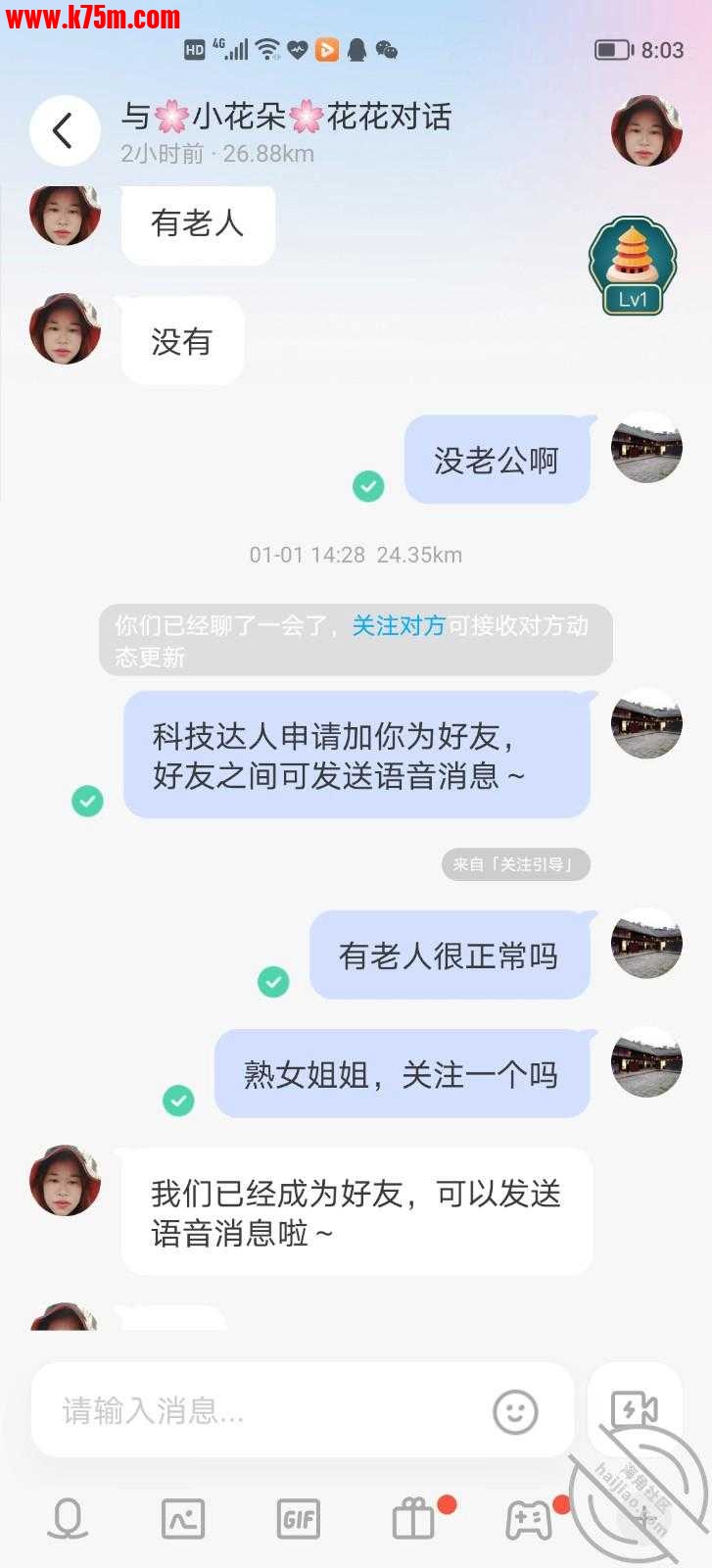This screenshot has height=1568, width=712.
Task: Record a voice message
Action: tap(68, 1520)
